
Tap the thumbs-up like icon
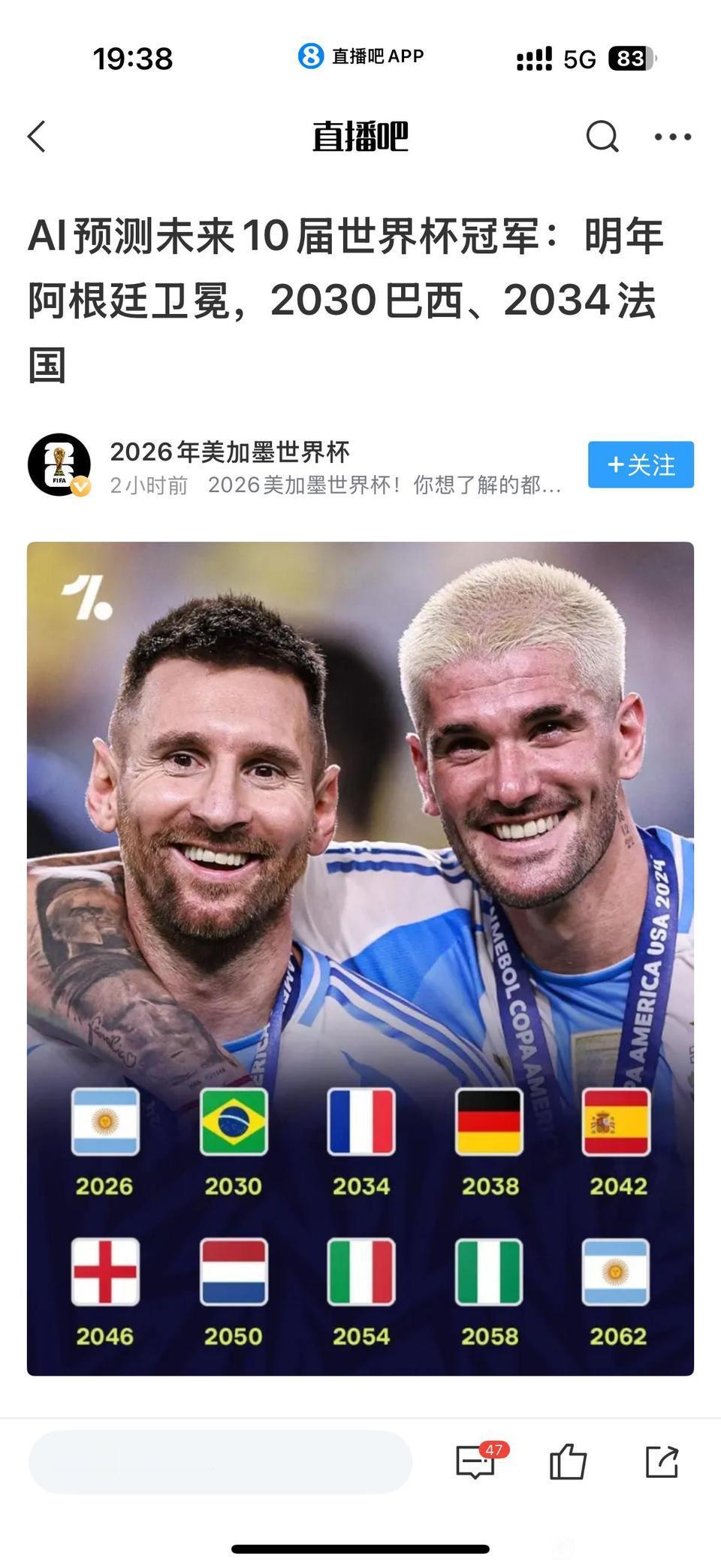pyautogui.click(x=570, y=1461)
